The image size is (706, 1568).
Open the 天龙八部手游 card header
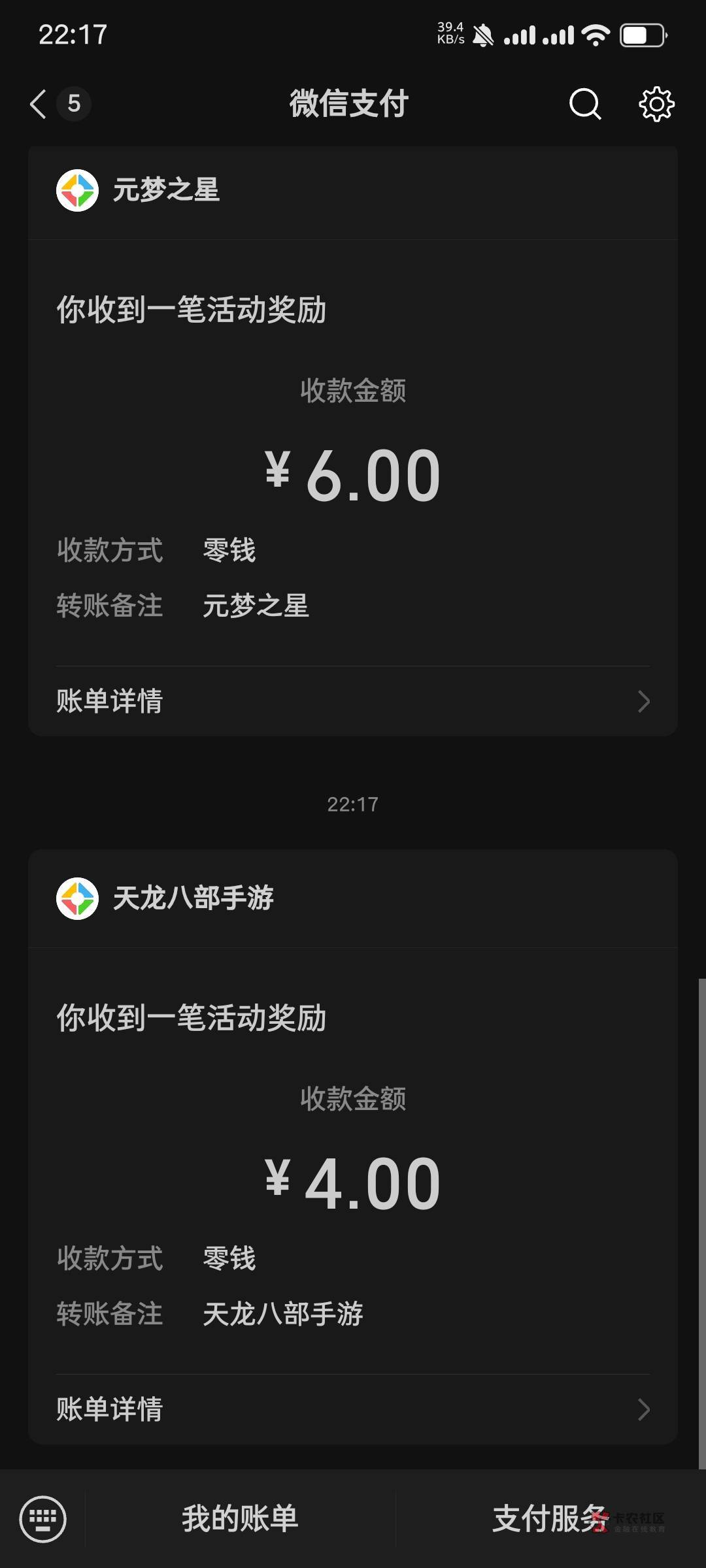(x=353, y=898)
